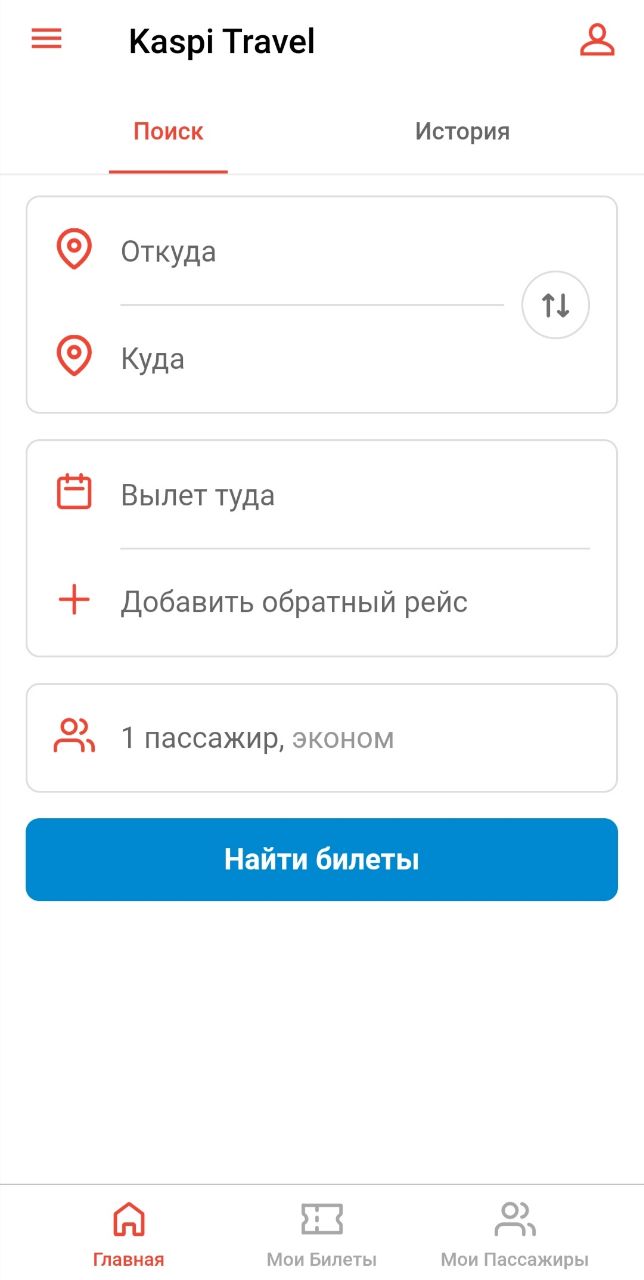Image resolution: width=644 pixels, height=1280 pixels.
Task: Select the Поиск tab
Action: (168, 131)
